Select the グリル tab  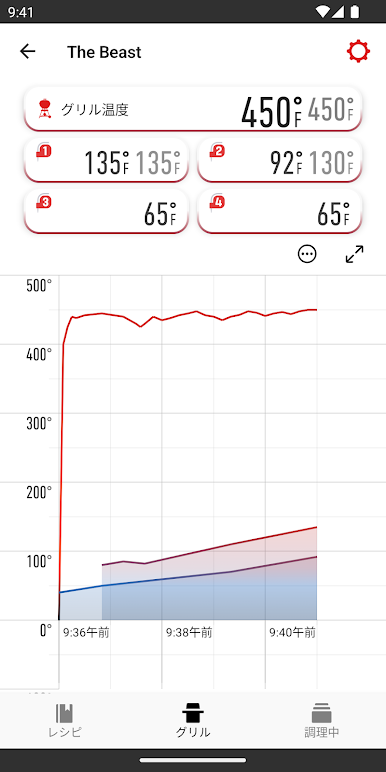[193, 720]
